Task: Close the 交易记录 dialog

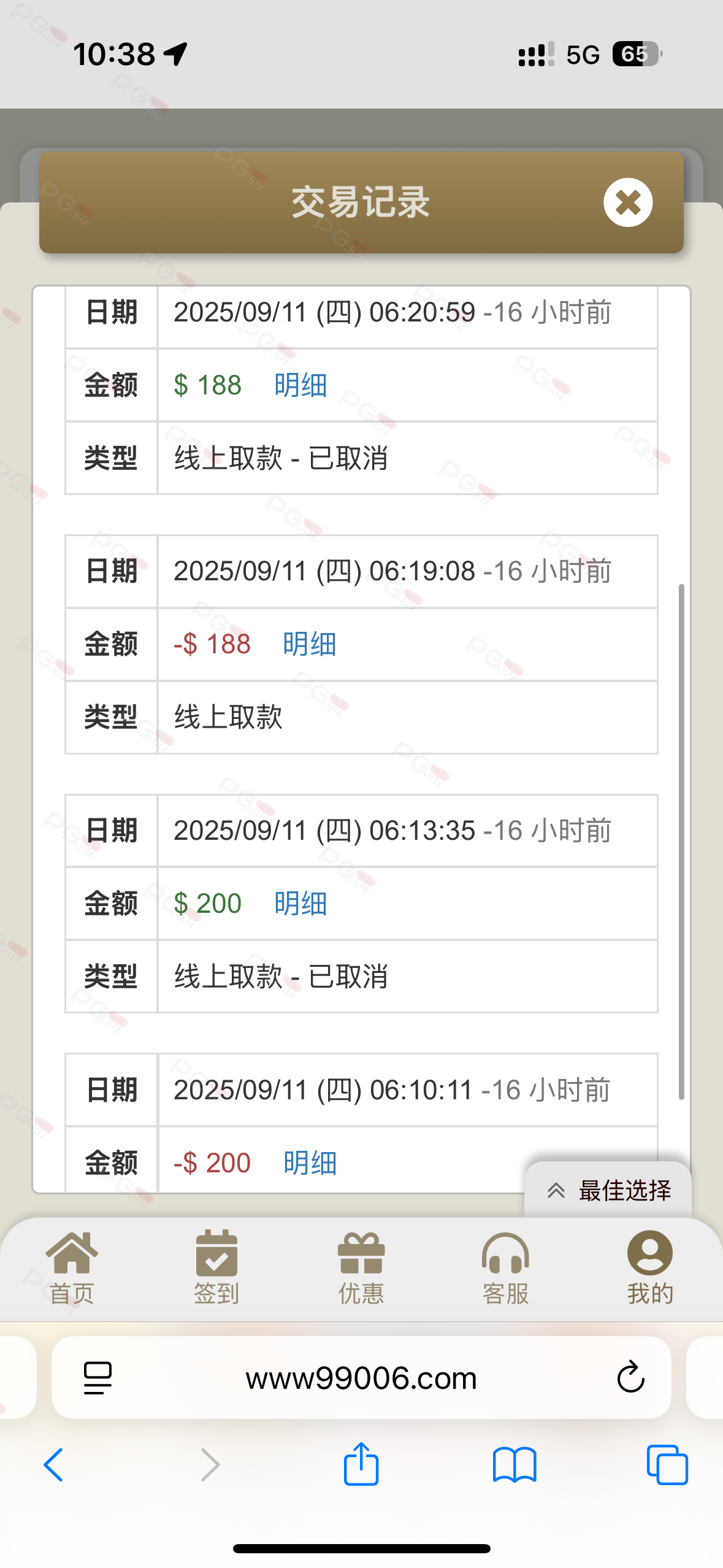Action: pos(627,202)
